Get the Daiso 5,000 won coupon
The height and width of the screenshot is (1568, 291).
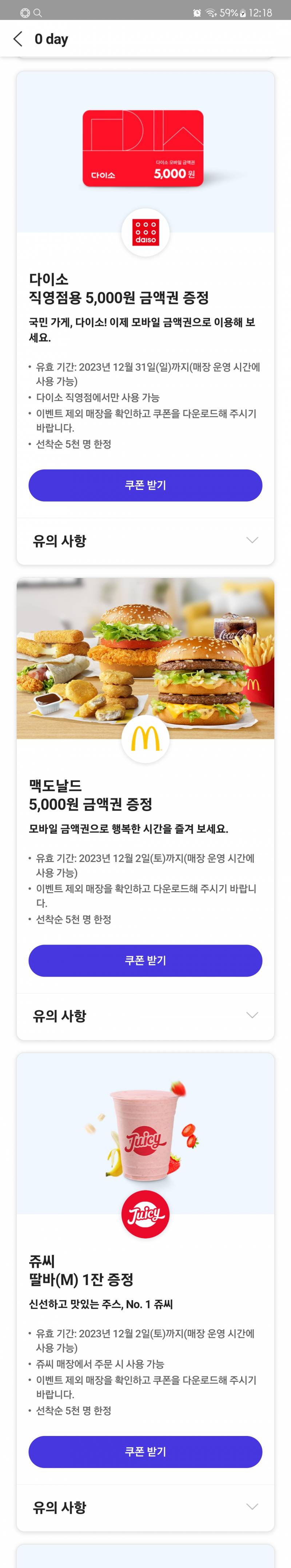[x=145, y=485]
